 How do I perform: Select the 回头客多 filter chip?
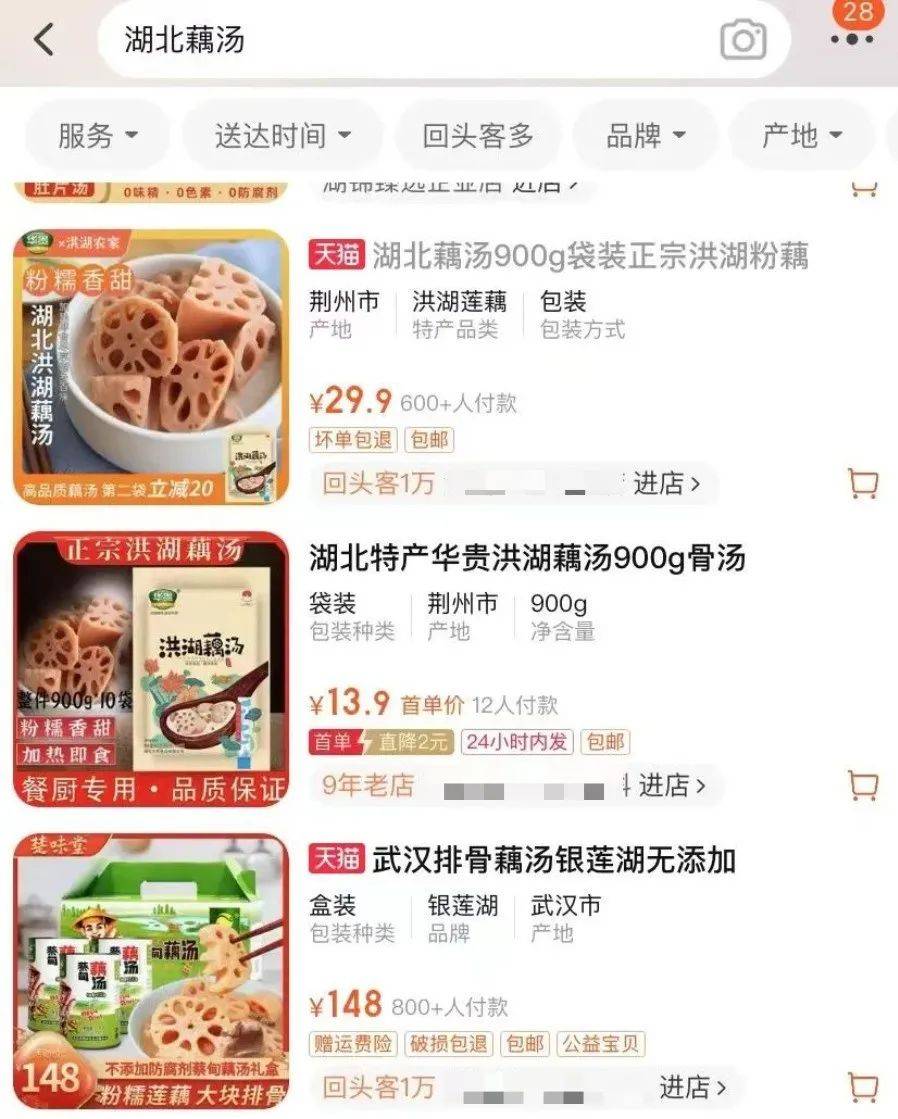coord(478,136)
